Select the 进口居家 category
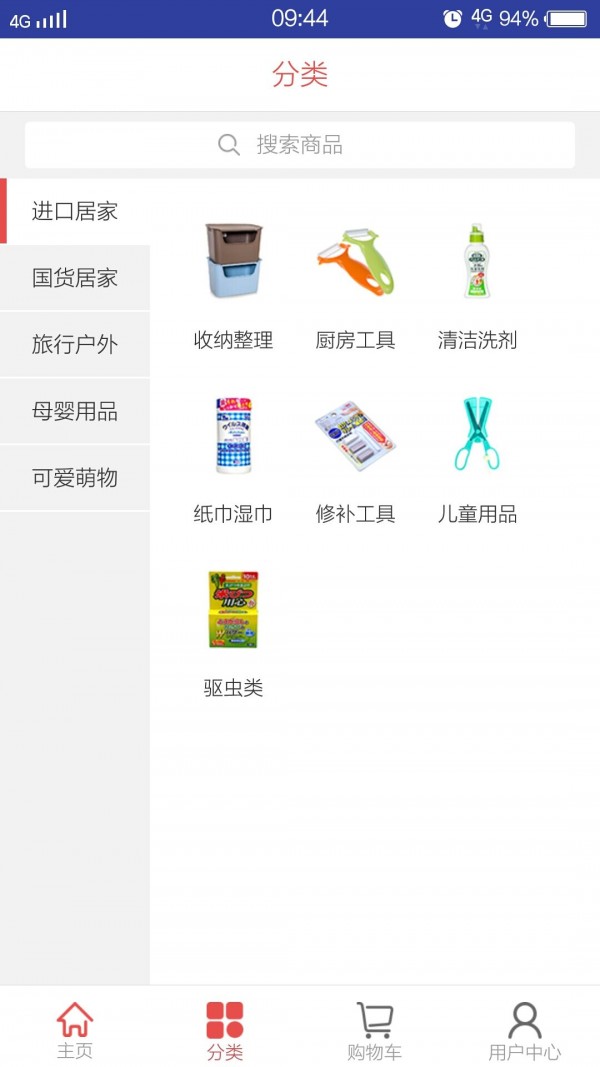600x1067 pixels. 75,211
